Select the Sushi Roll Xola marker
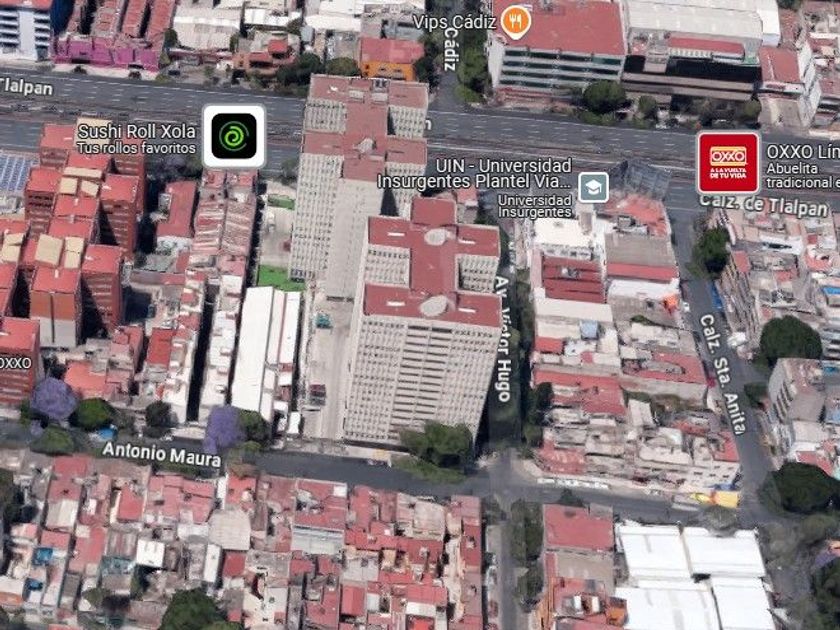 pos(234,137)
